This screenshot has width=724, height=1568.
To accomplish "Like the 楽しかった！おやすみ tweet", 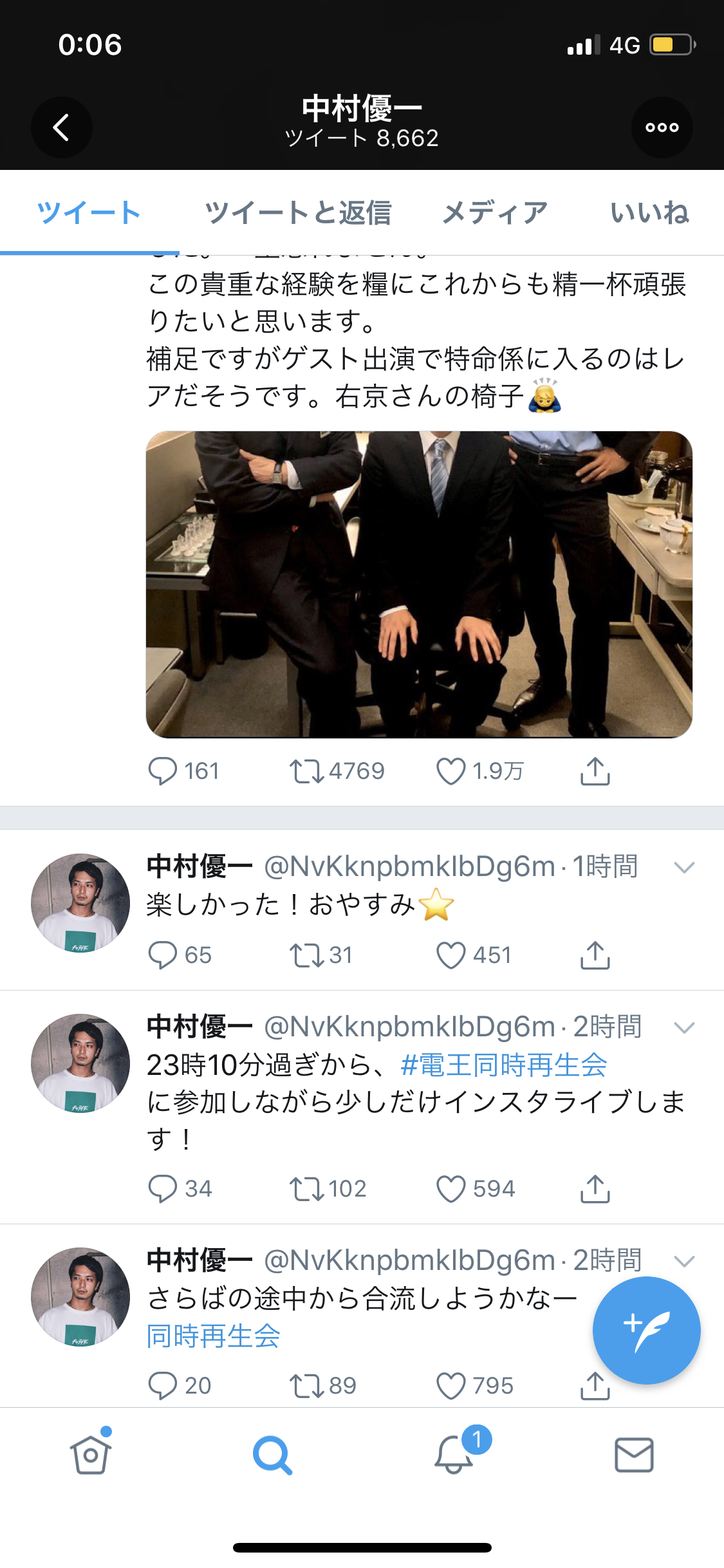I will (451, 955).
